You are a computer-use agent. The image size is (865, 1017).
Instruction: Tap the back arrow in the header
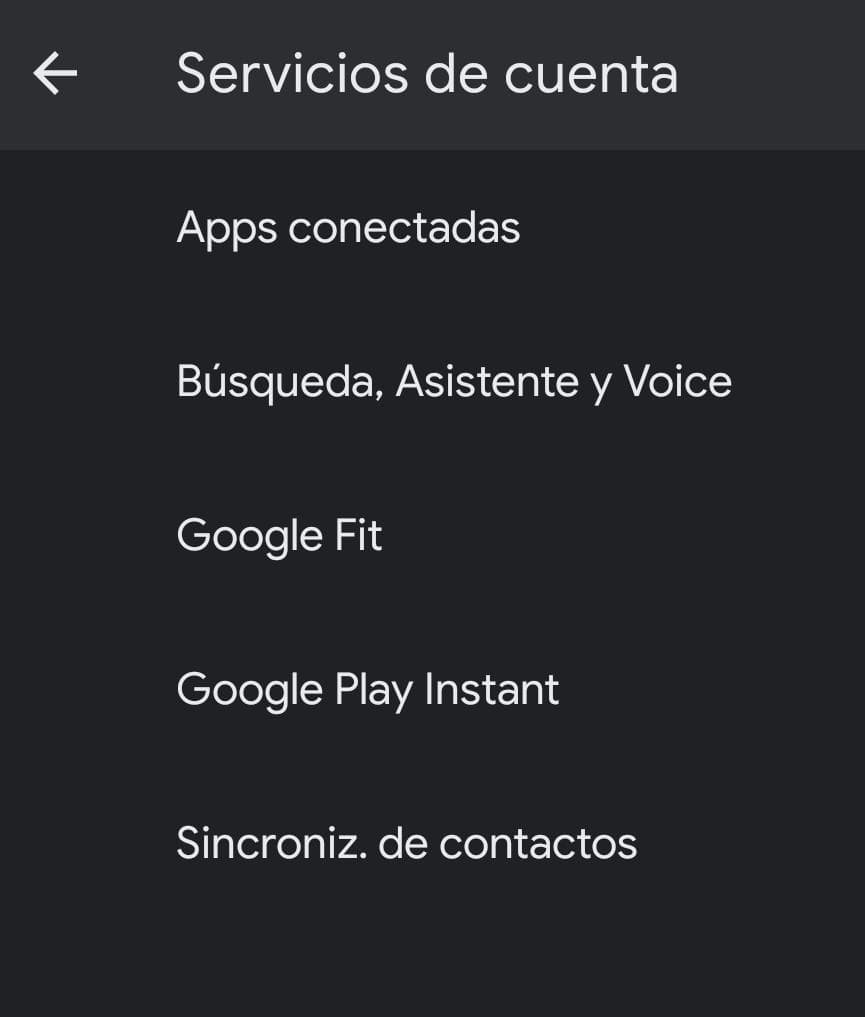click(55, 74)
